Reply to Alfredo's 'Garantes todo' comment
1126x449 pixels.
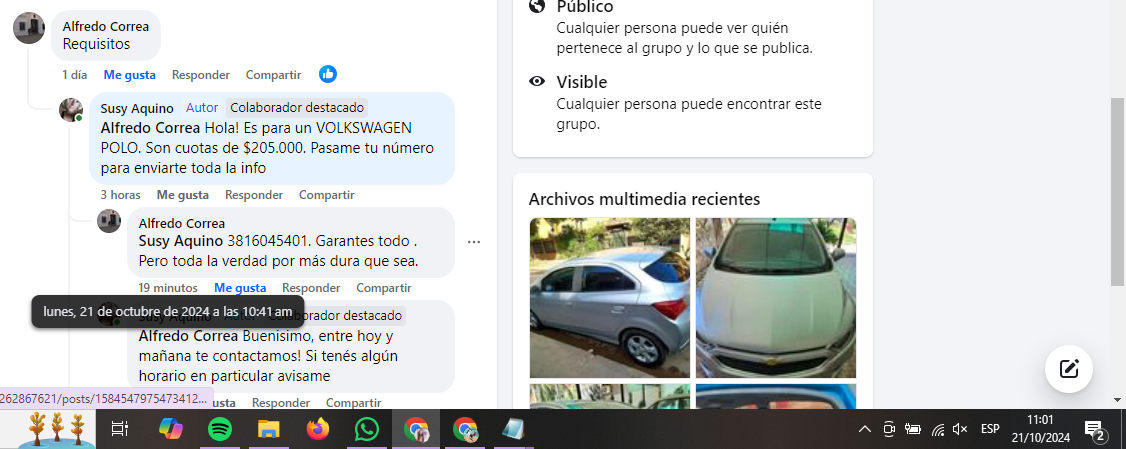click(x=311, y=288)
